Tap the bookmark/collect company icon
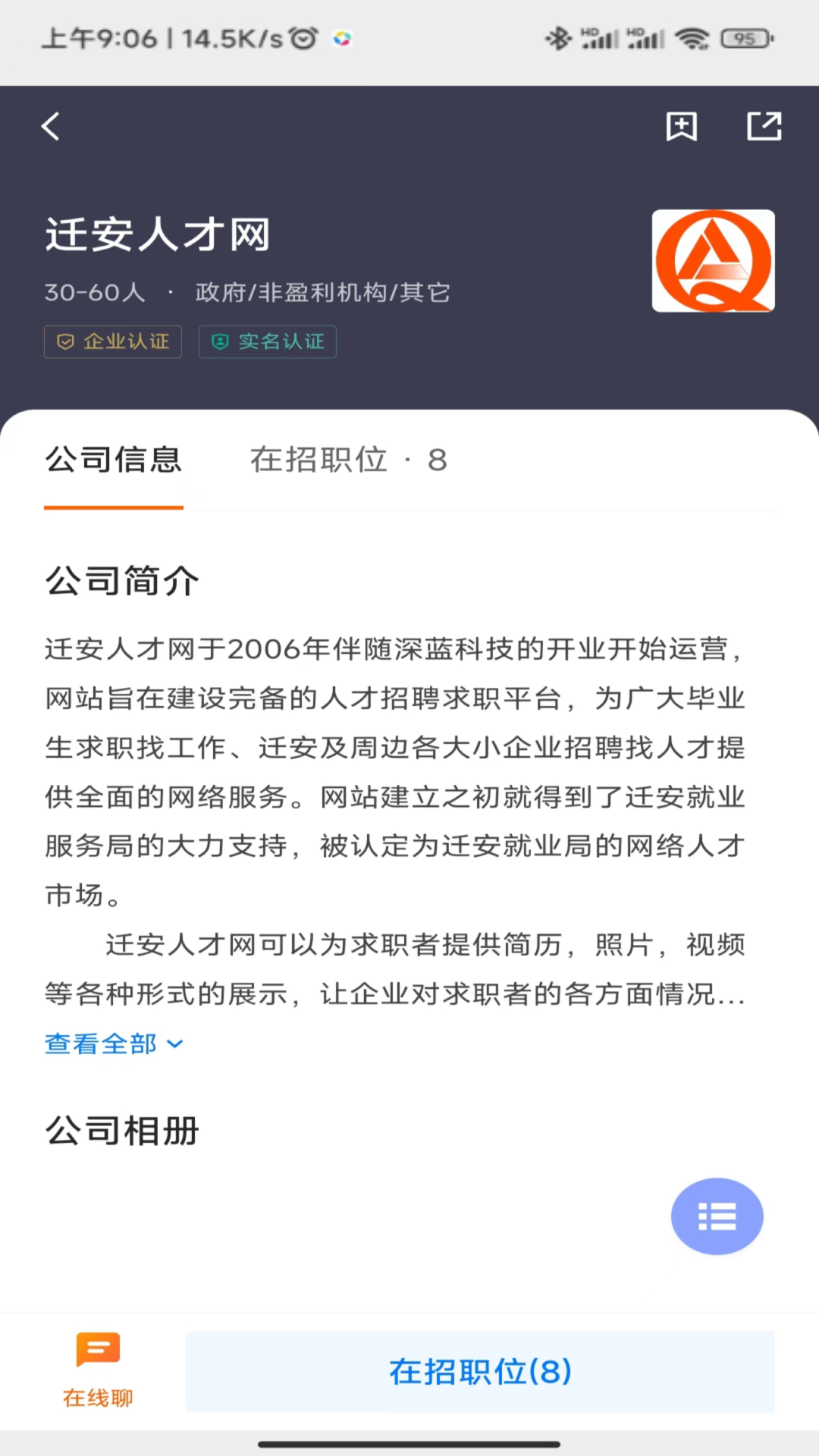This screenshot has height=1456, width=819. coord(680,126)
